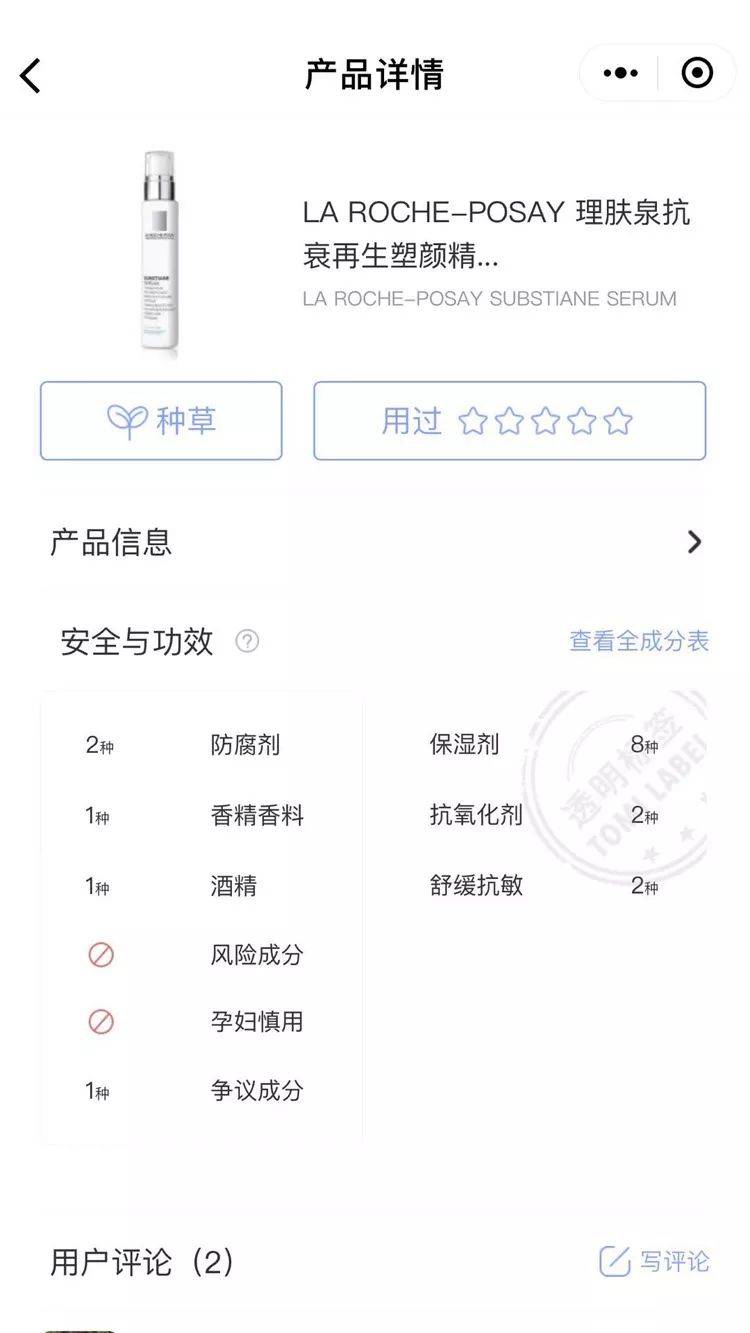The image size is (750, 1333).
Task: Open the 产品信息 row
Action: tap(375, 542)
